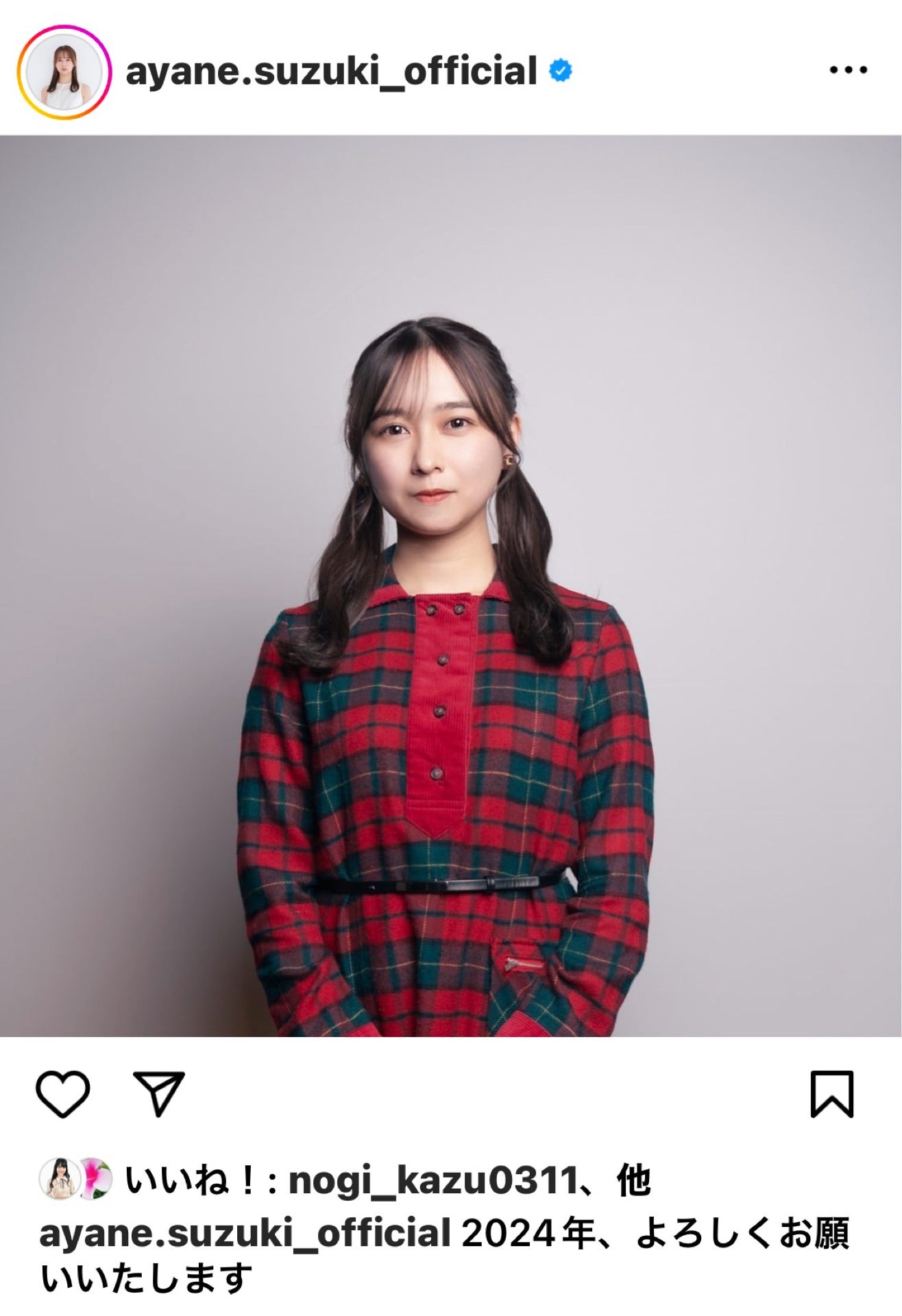Open ayane.suzuki_official's story from the profile picture

[x=64, y=72]
